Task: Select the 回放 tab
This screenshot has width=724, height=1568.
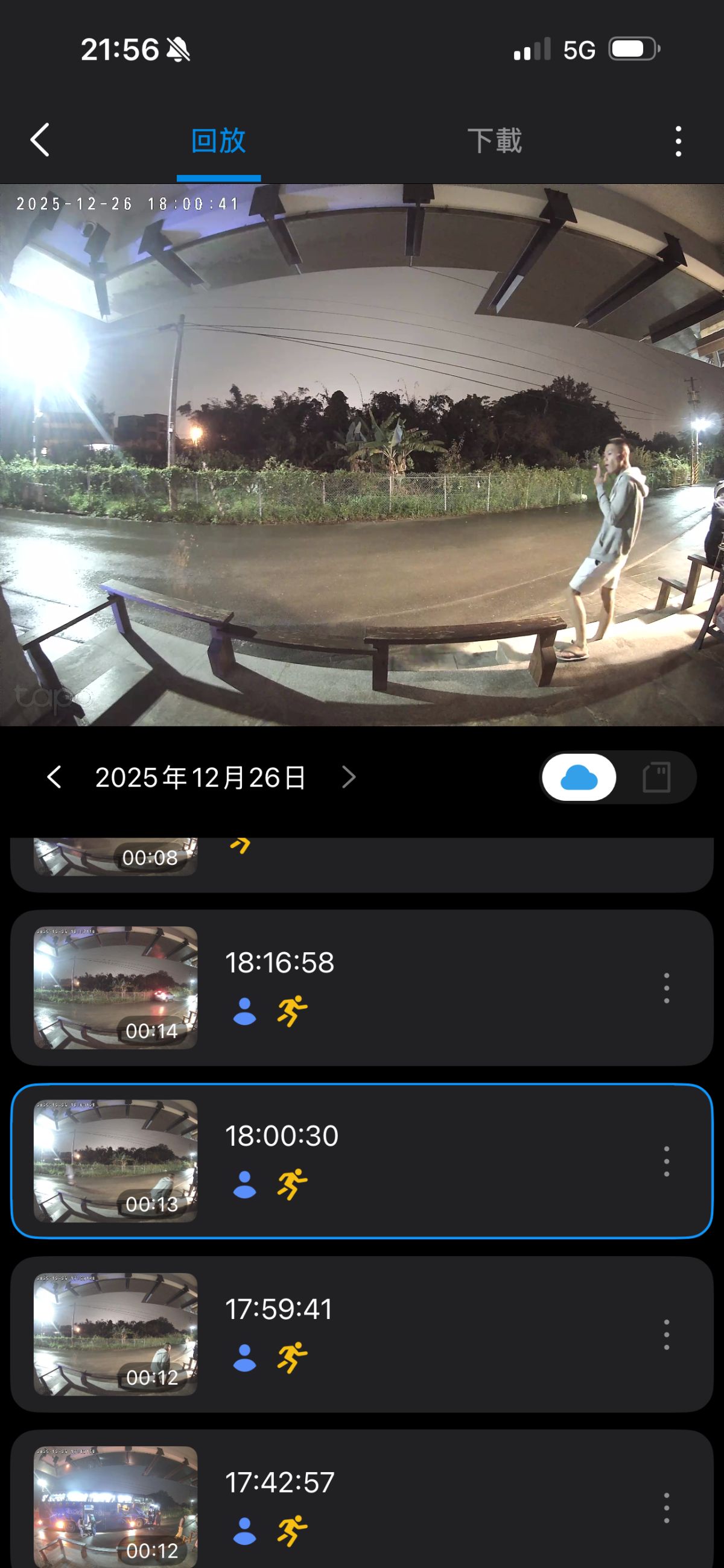Action: [218, 141]
